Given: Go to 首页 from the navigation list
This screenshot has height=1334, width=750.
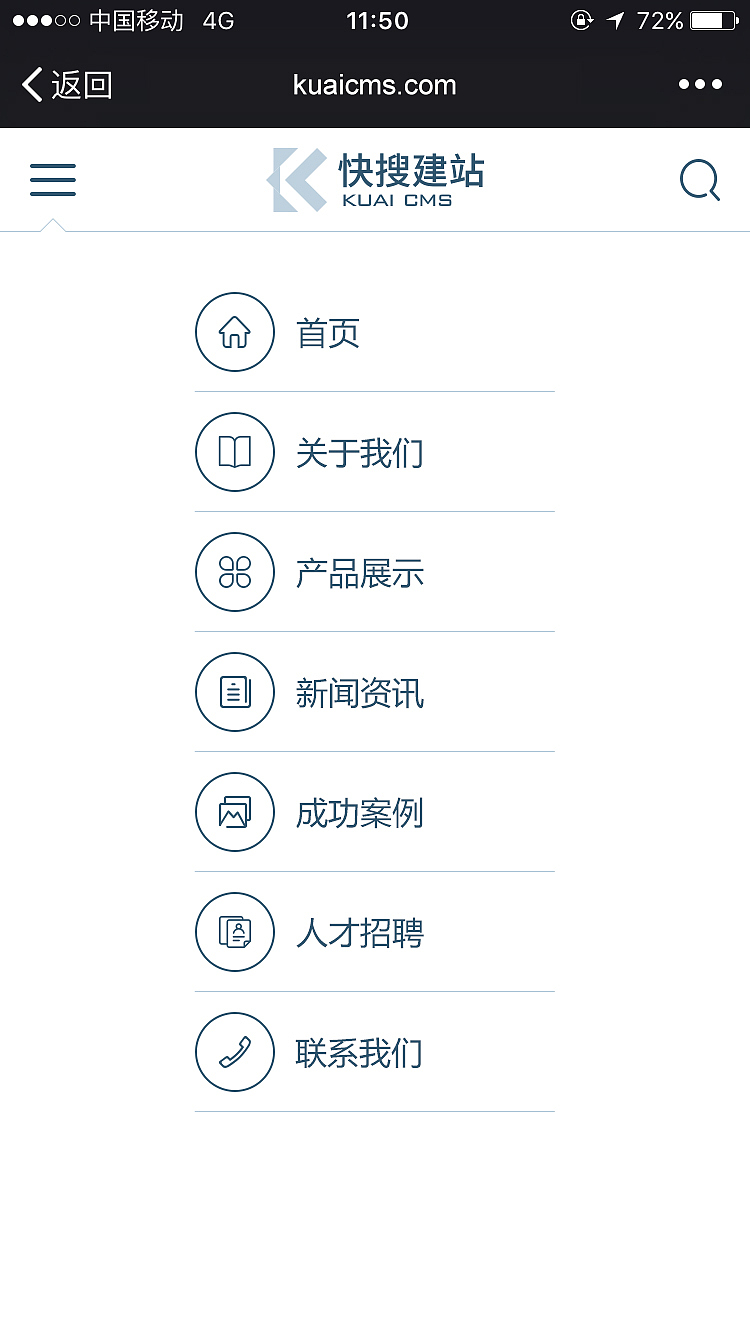Looking at the screenshot, I should (x=330, y=332).
